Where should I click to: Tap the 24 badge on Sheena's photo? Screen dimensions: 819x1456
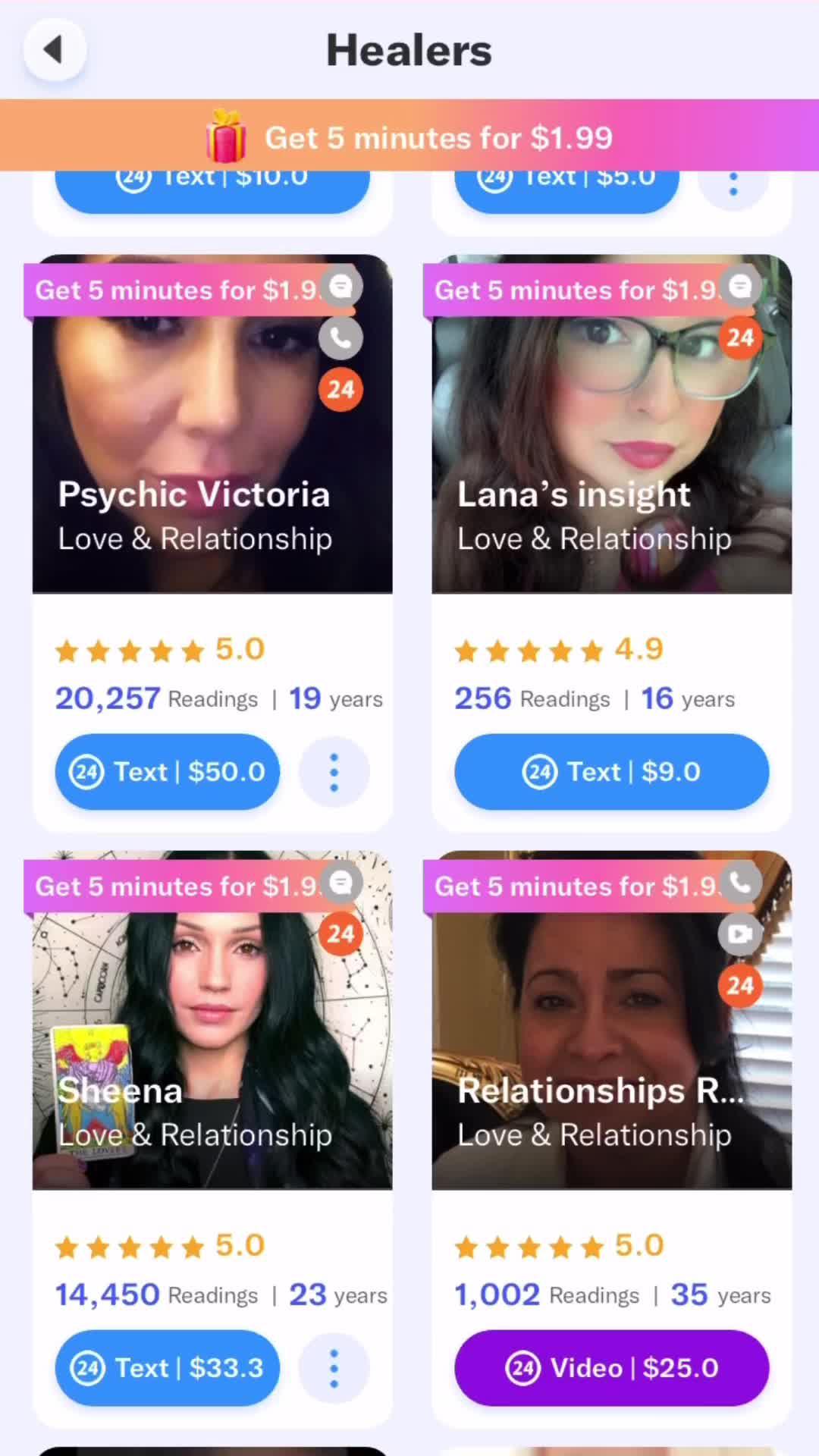(x=340, y=934)
